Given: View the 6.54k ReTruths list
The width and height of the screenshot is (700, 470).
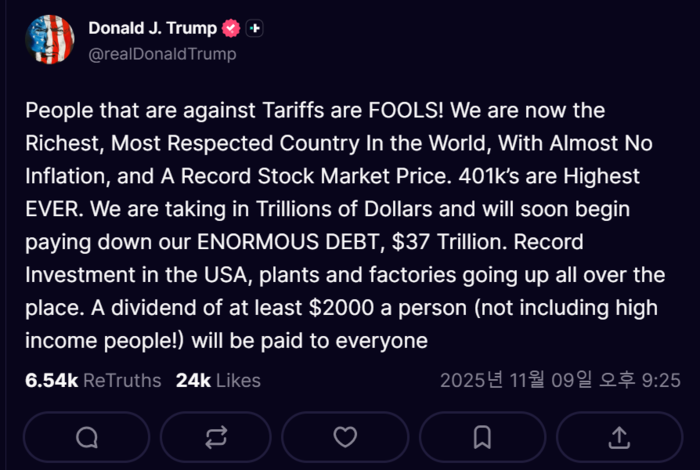Looking at the screenshot, I should tap(92, 380).
